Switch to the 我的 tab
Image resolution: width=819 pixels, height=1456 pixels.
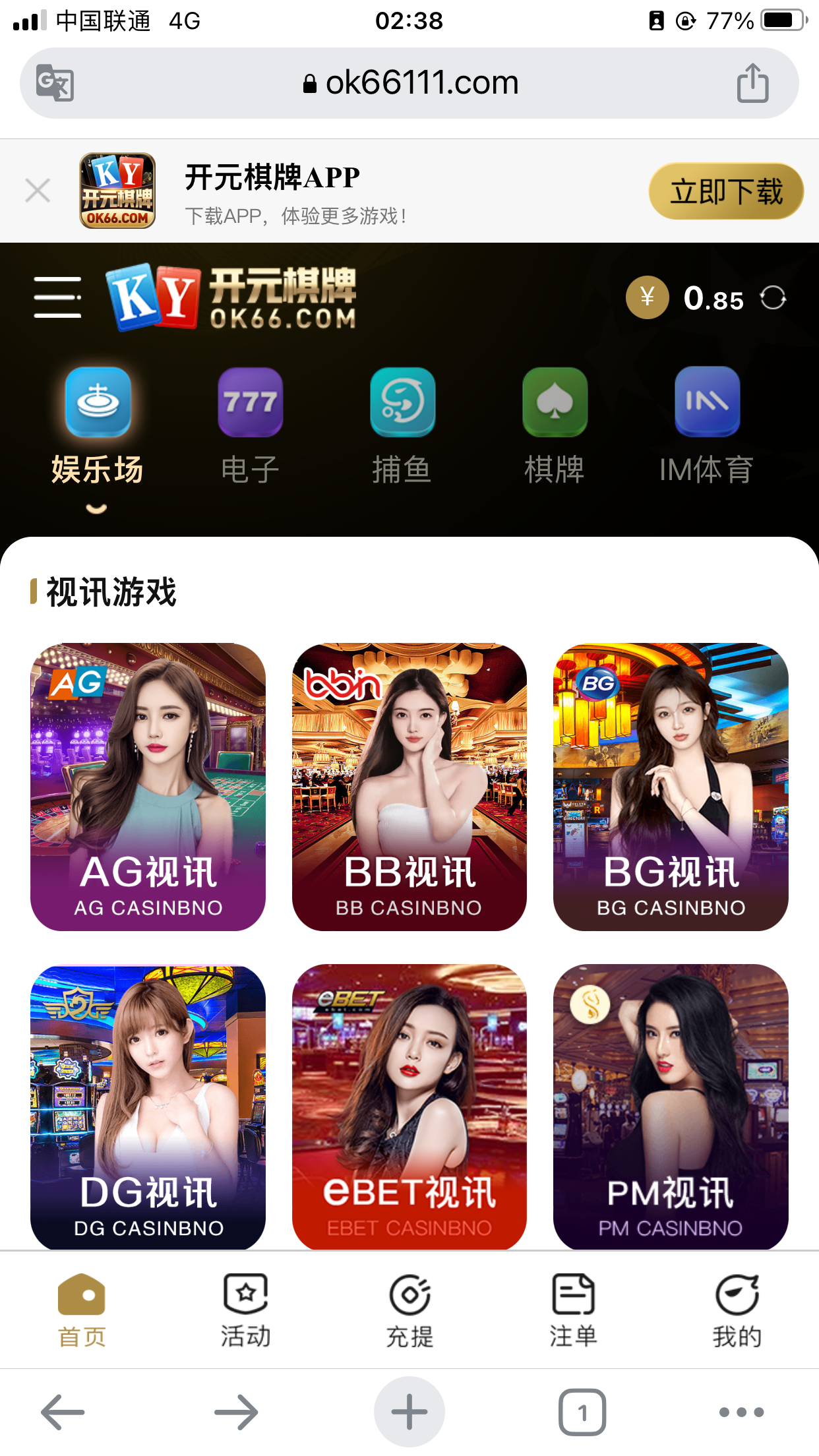[737, 1310]
